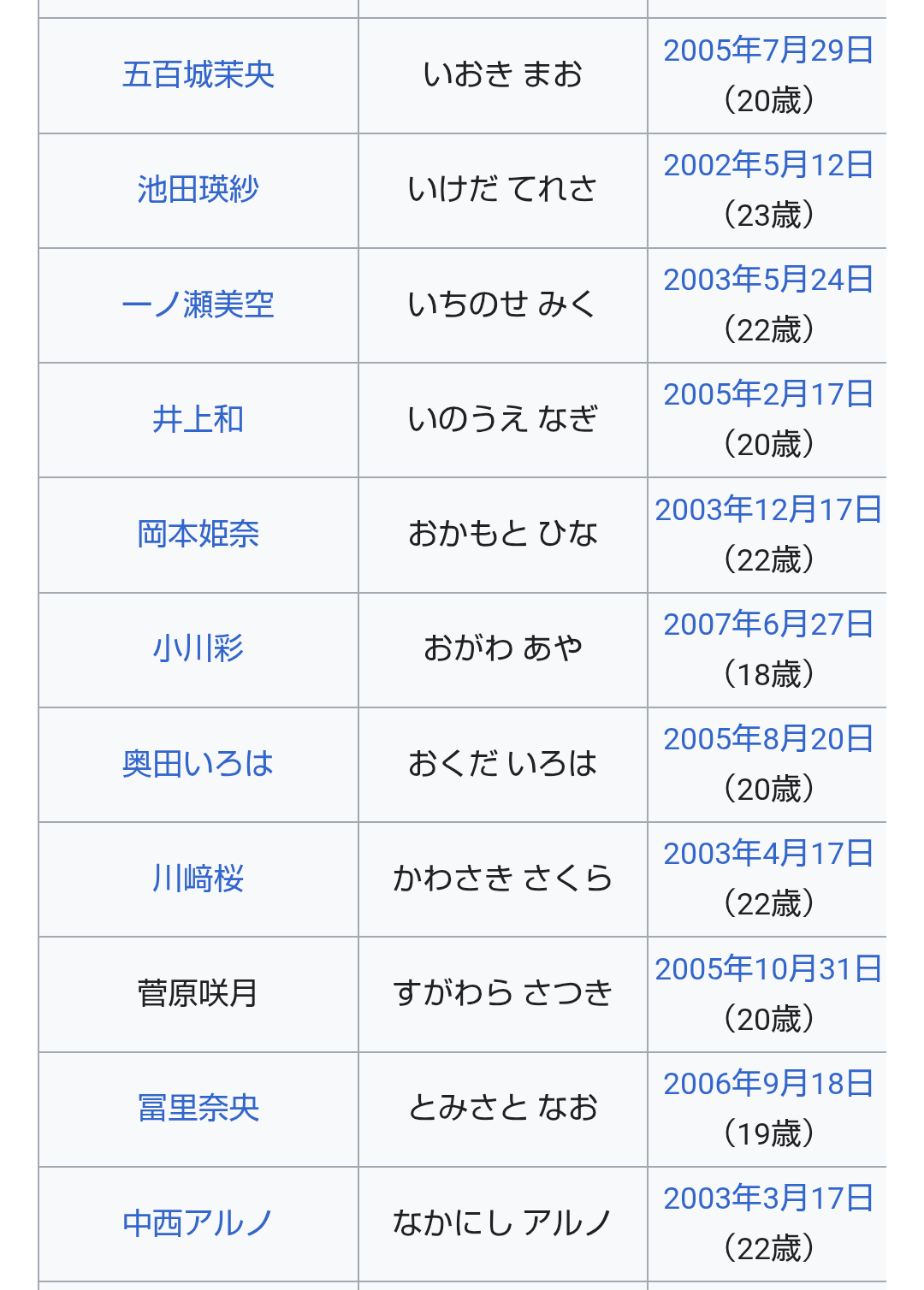Follow the 2006年9月18日 date link
This screenshot has height=1290, width=924.
coord(767,1085)
